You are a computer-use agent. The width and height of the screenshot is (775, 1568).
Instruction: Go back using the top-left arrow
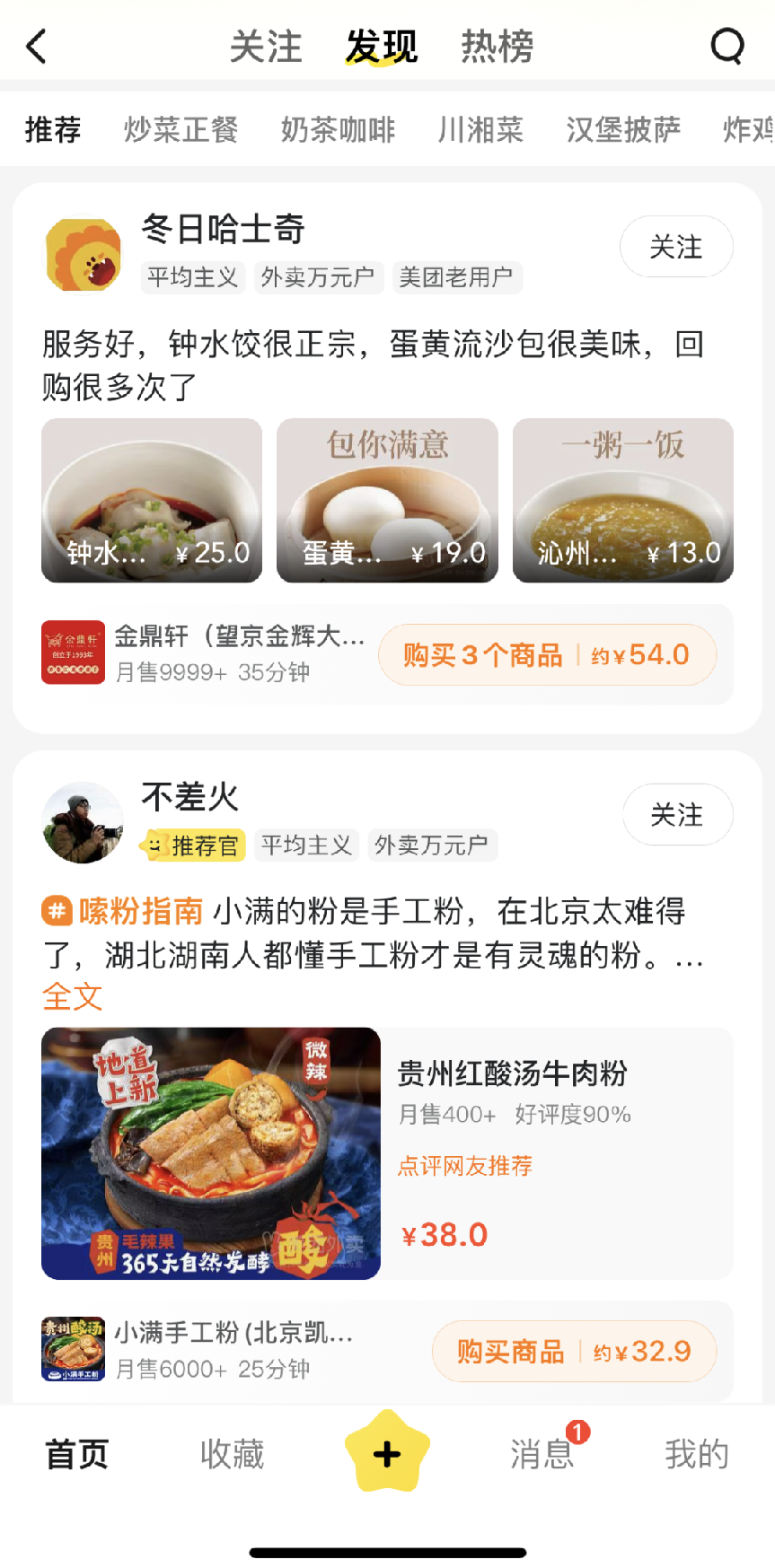click(37, 47)
